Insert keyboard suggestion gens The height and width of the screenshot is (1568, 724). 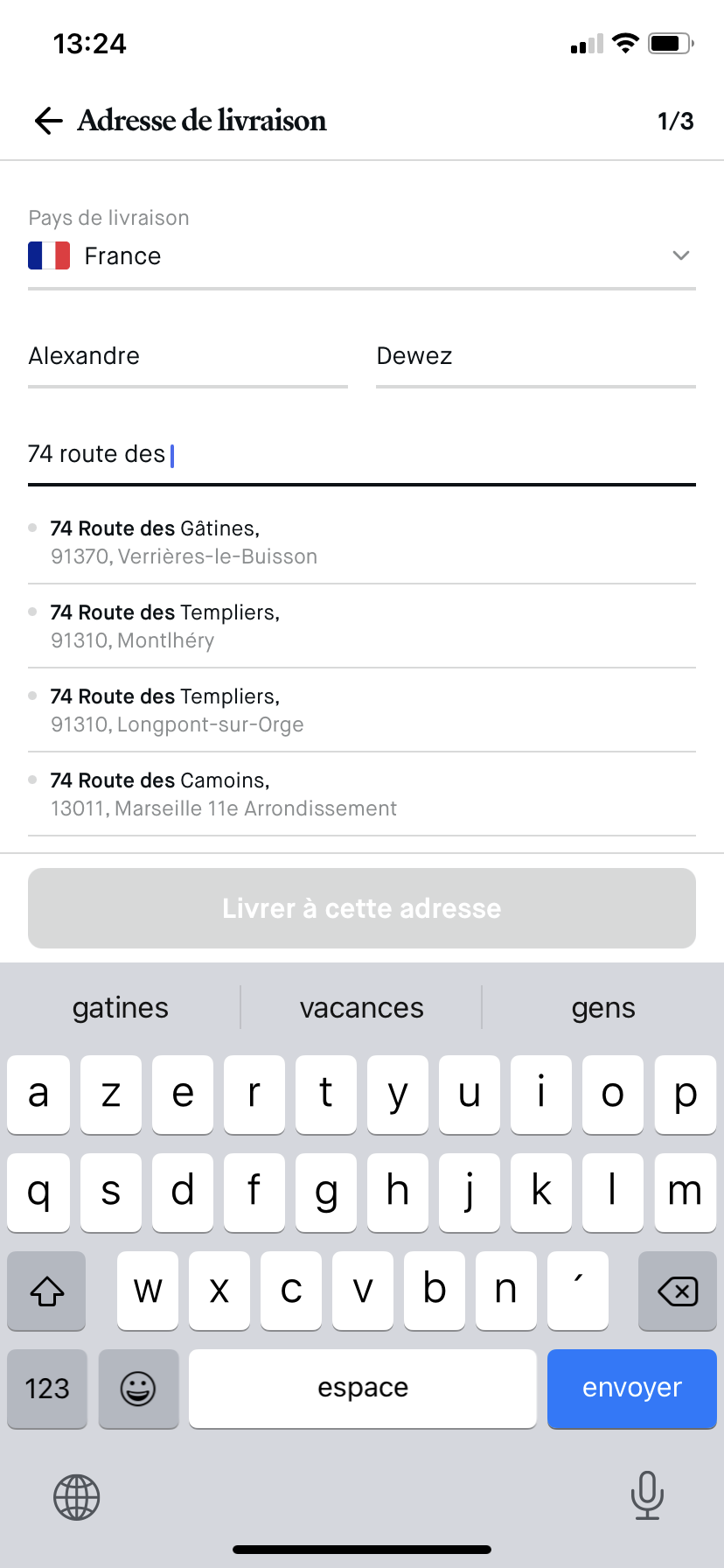(x=603, y=1008)
